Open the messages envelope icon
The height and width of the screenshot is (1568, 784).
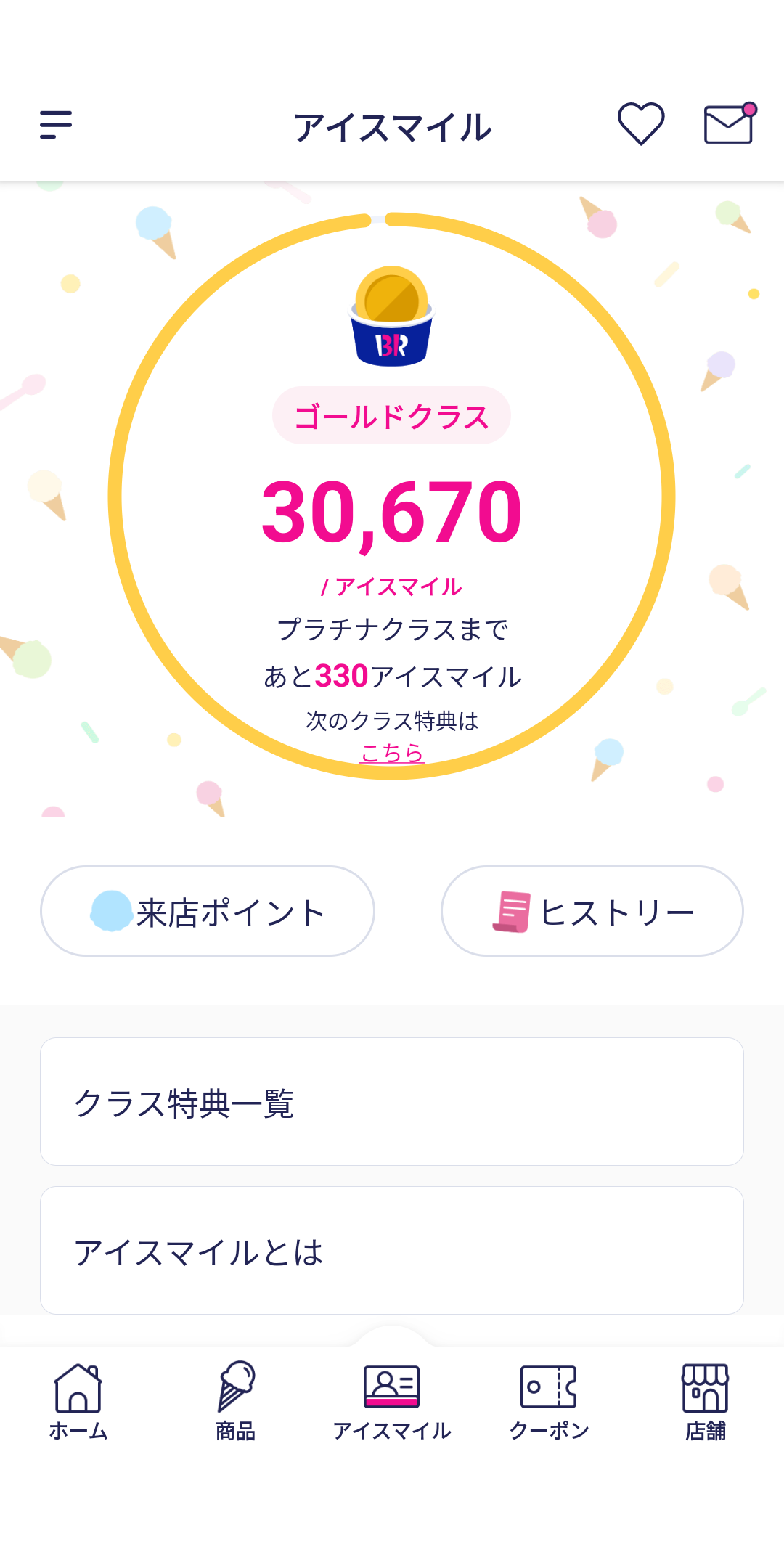pos(729,124)
